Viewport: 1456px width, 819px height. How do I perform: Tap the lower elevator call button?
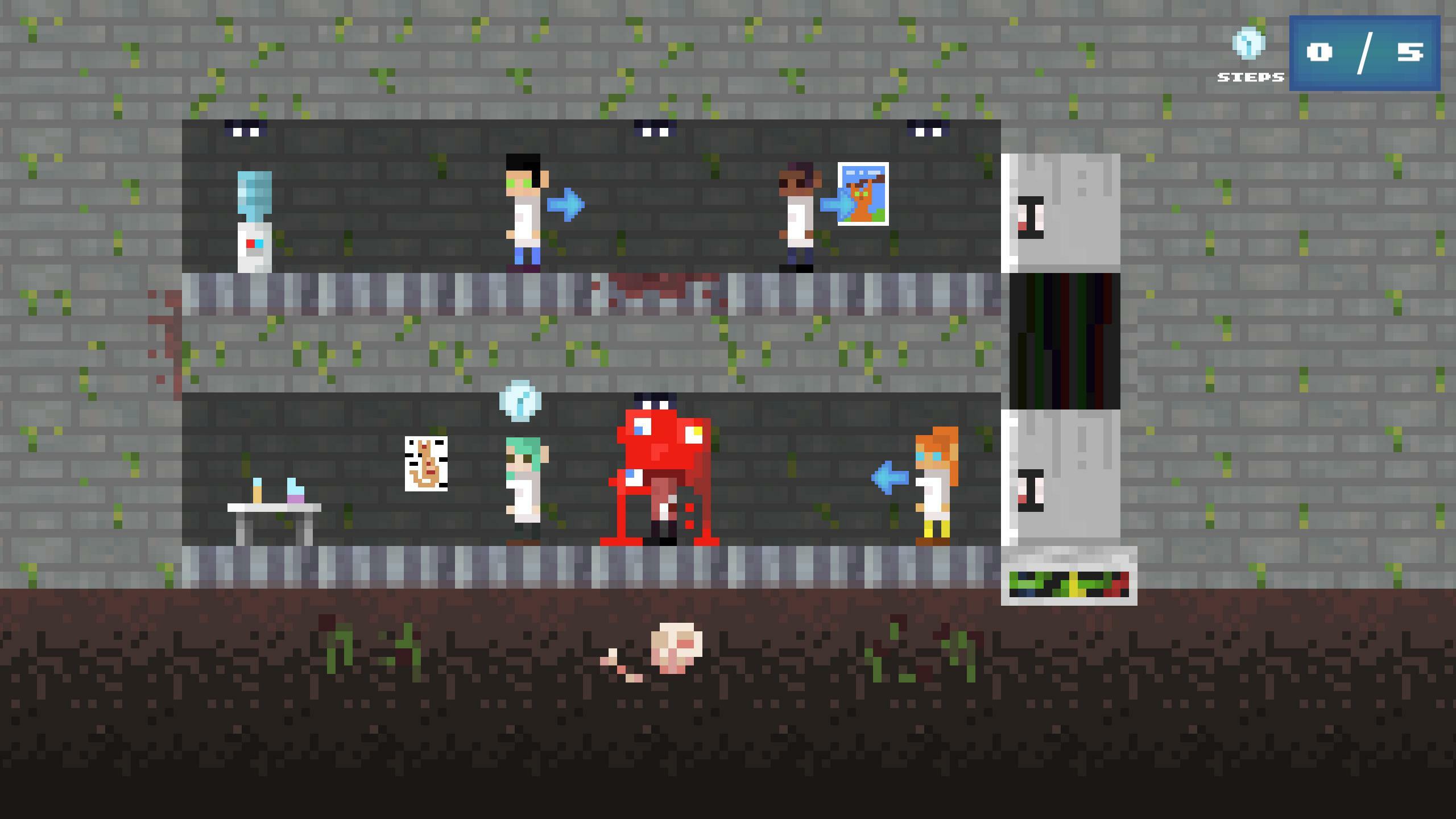pos(1031,490)
